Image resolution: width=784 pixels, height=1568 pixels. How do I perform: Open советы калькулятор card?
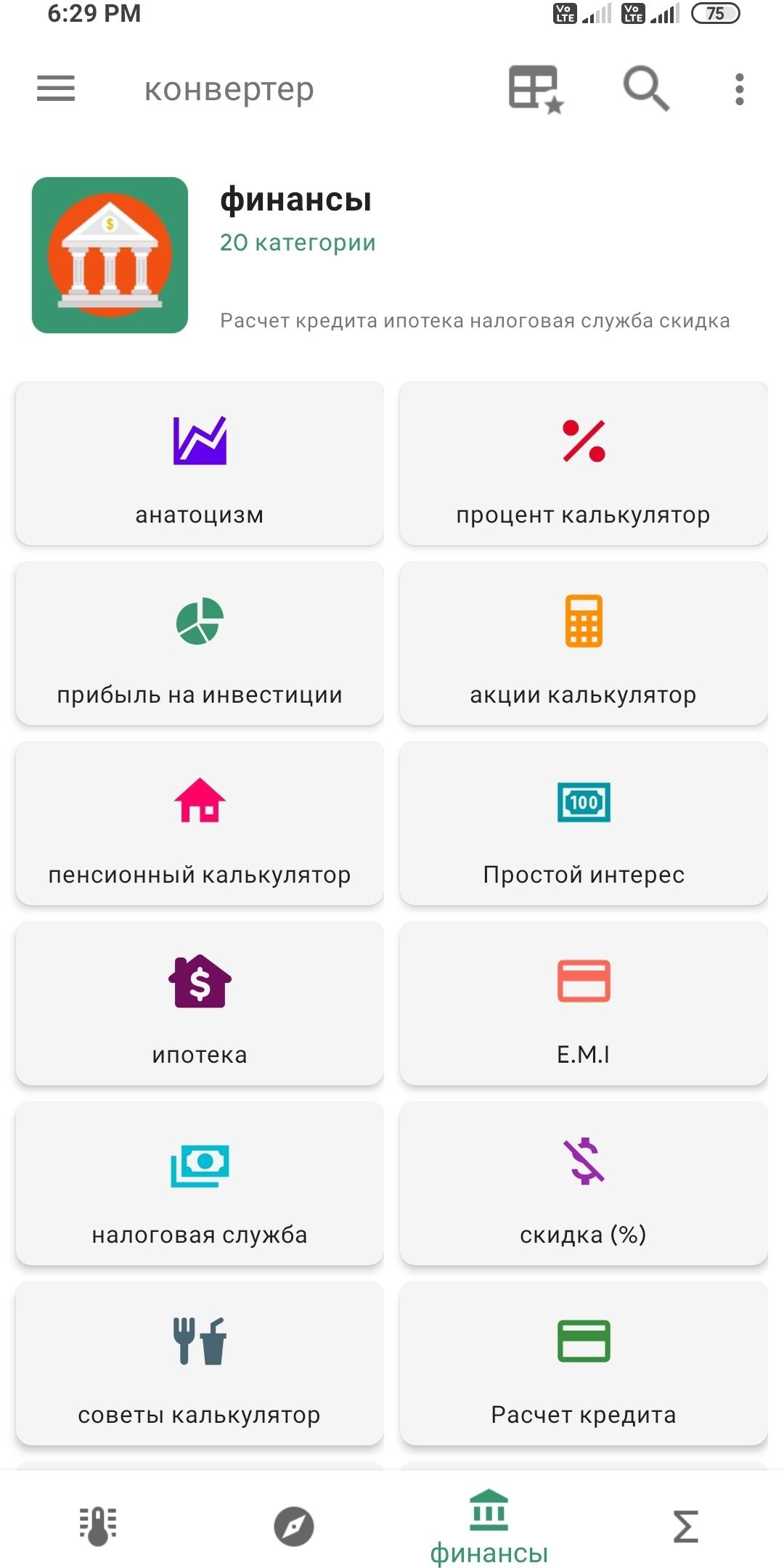coord(200,1365)
